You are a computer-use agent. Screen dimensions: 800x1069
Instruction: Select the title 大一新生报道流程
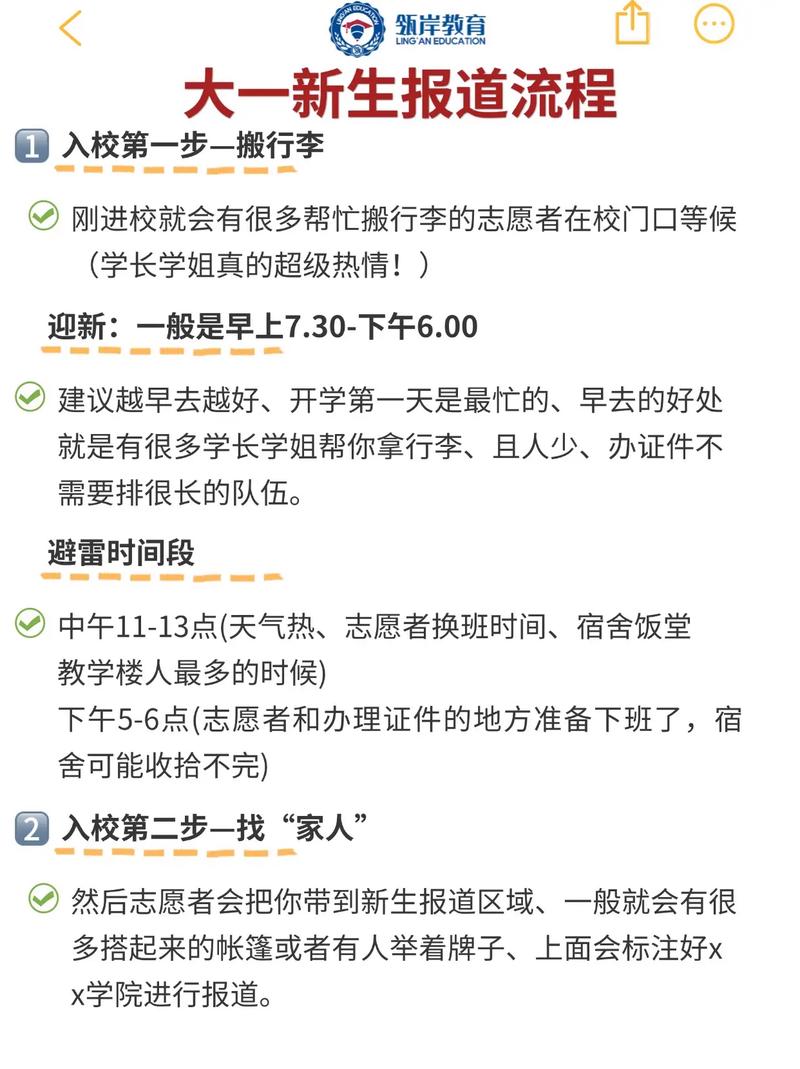400,90
